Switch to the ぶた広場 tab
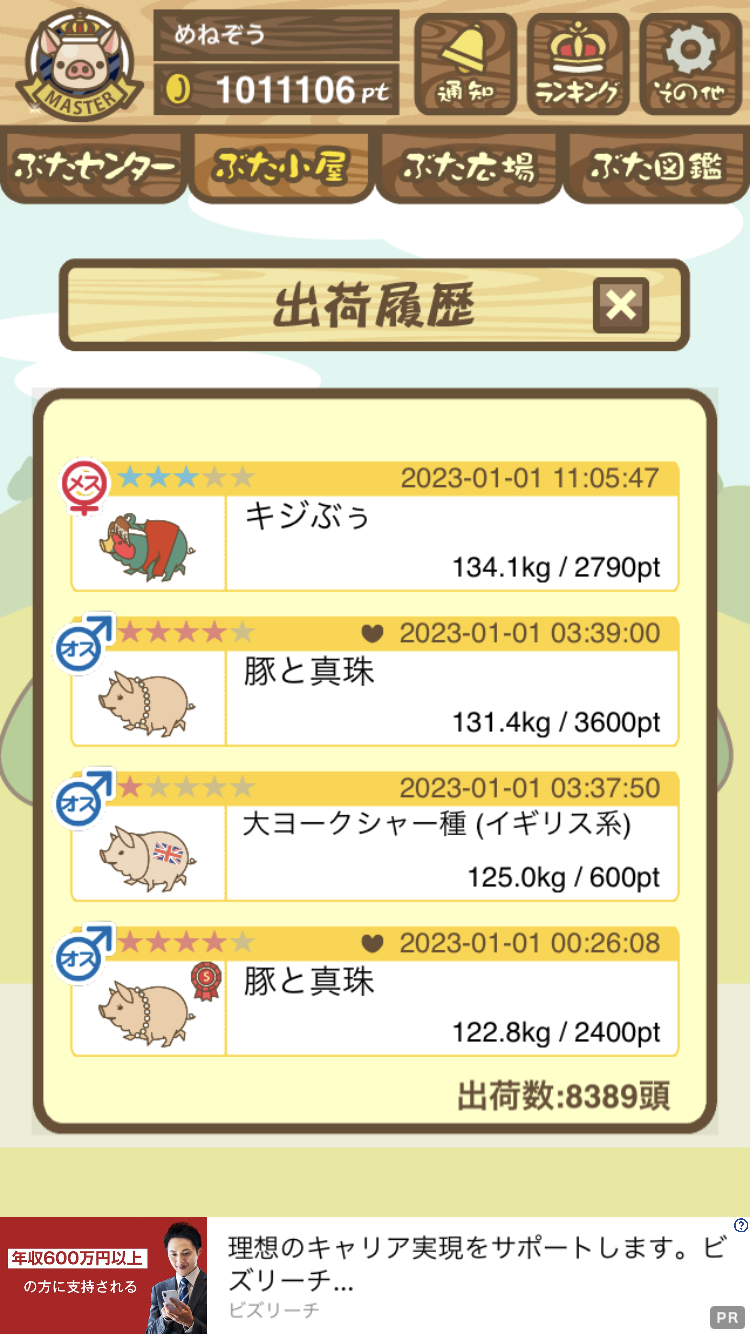This screenshot has width=750, height=1334. click(x=468, y=167)
